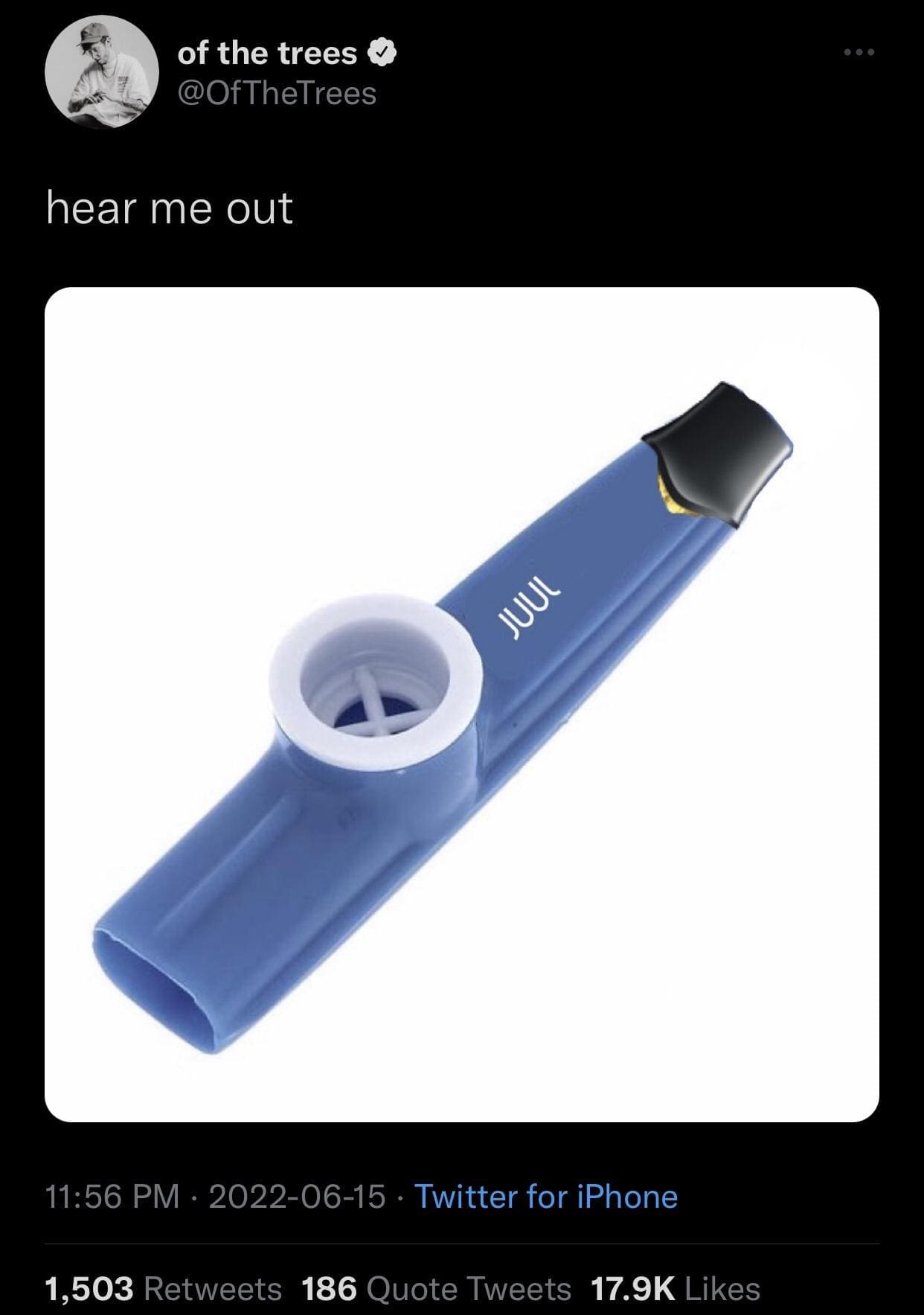See who gave the 17.9K Likes
Viewport: 924px width, 1315px height.
point(675,1289)
